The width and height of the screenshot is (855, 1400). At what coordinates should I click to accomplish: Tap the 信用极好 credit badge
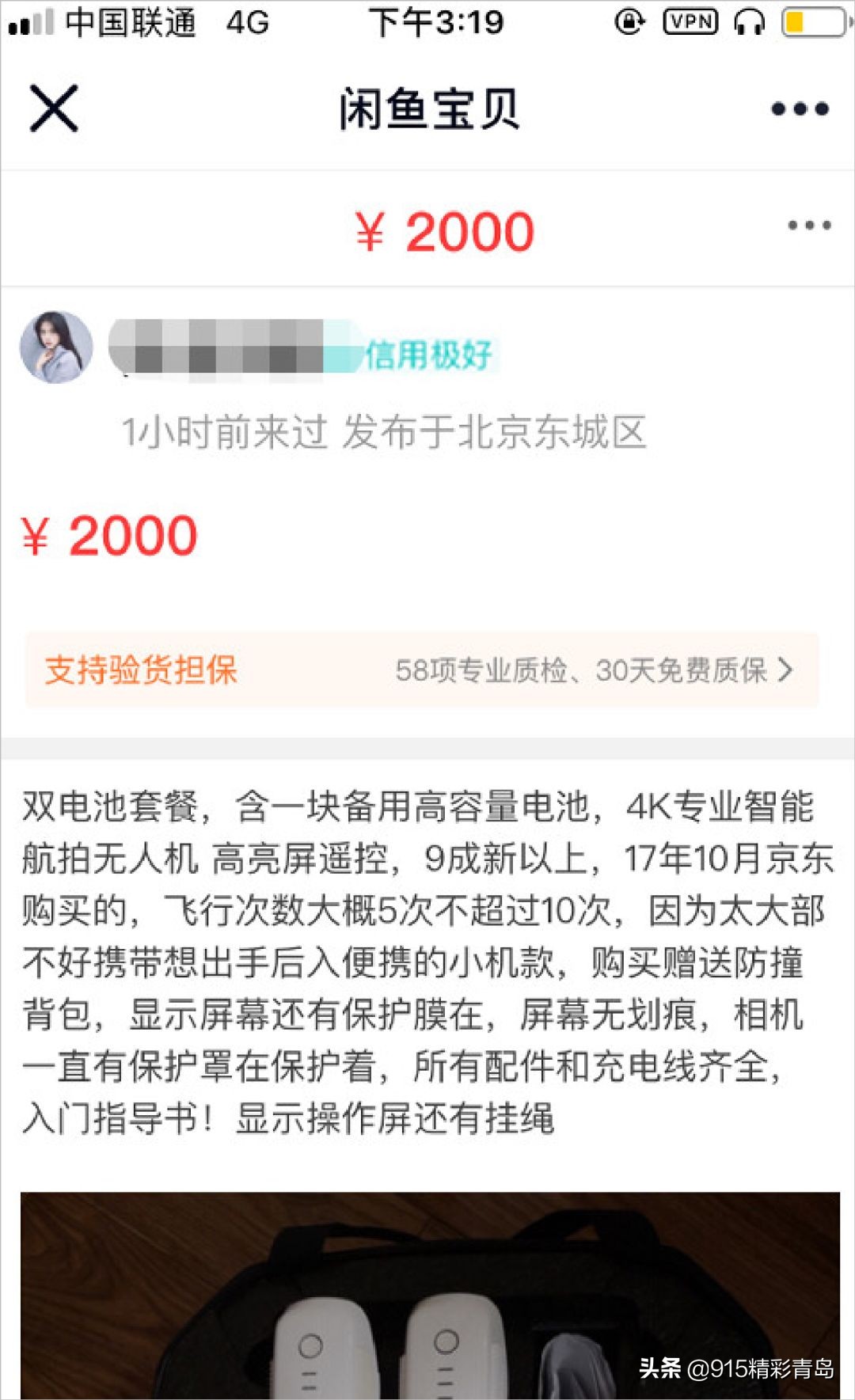coord(430,355)
